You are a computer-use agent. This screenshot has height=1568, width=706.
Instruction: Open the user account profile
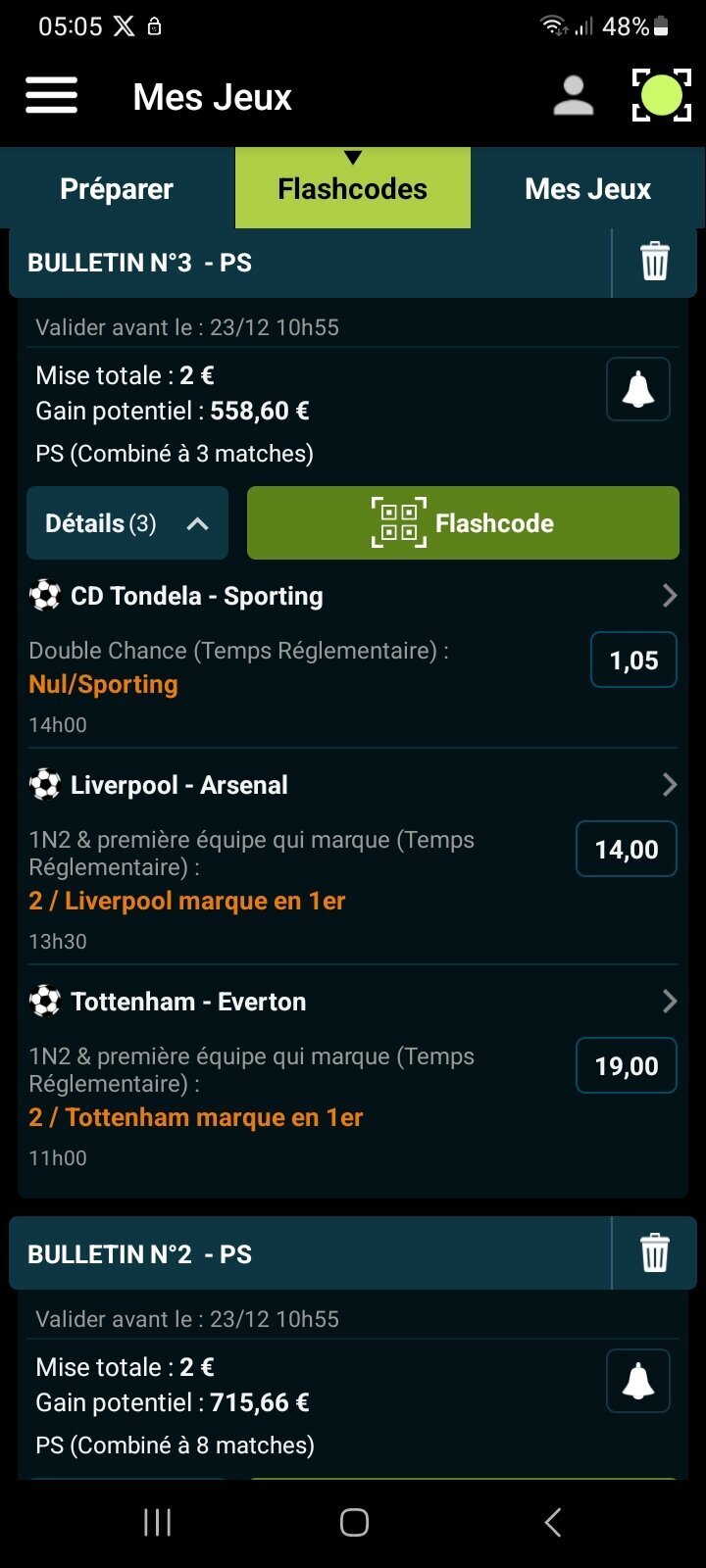click(x=573, y=96)
